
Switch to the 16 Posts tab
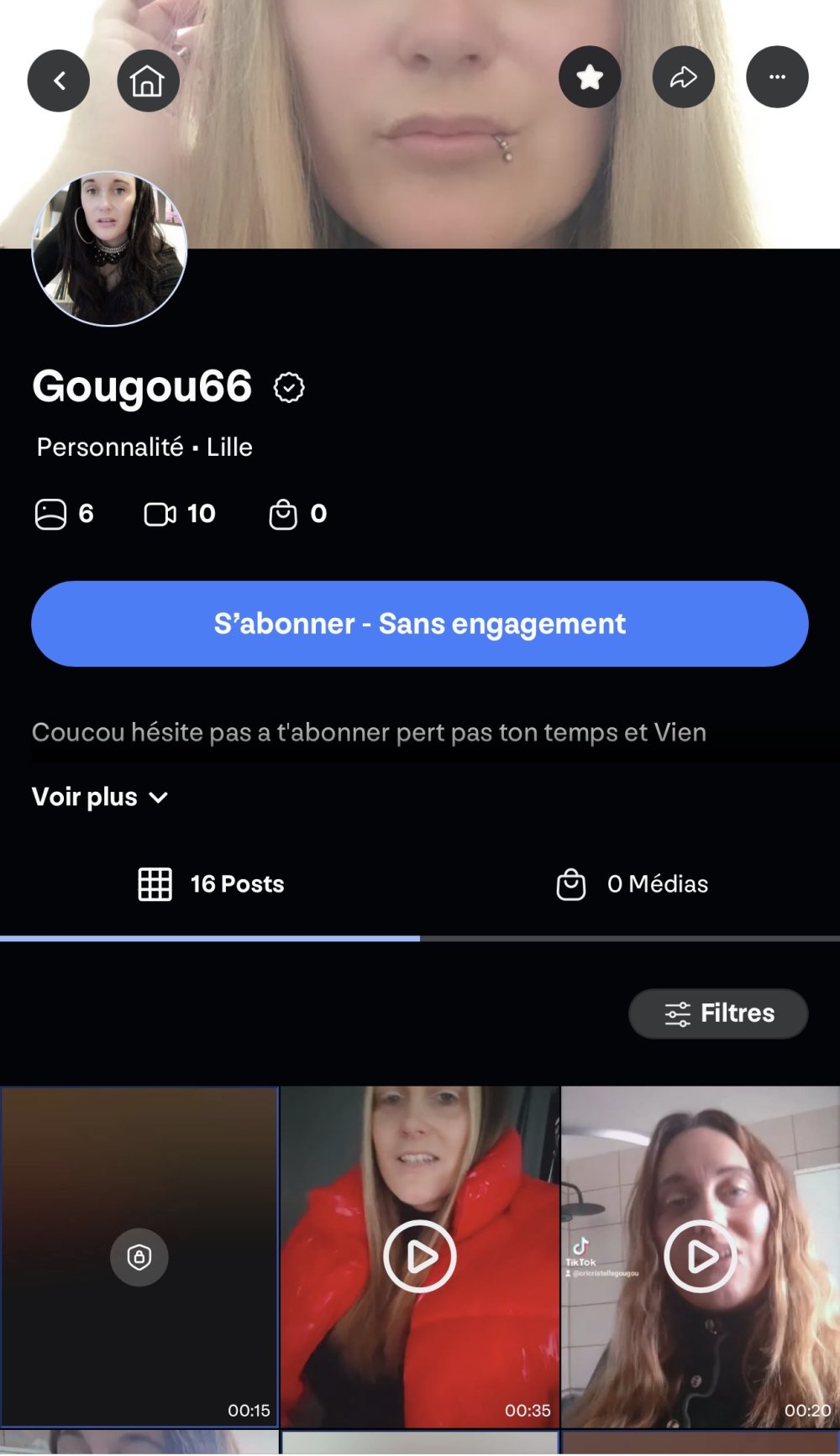click(x=211, y=884)
